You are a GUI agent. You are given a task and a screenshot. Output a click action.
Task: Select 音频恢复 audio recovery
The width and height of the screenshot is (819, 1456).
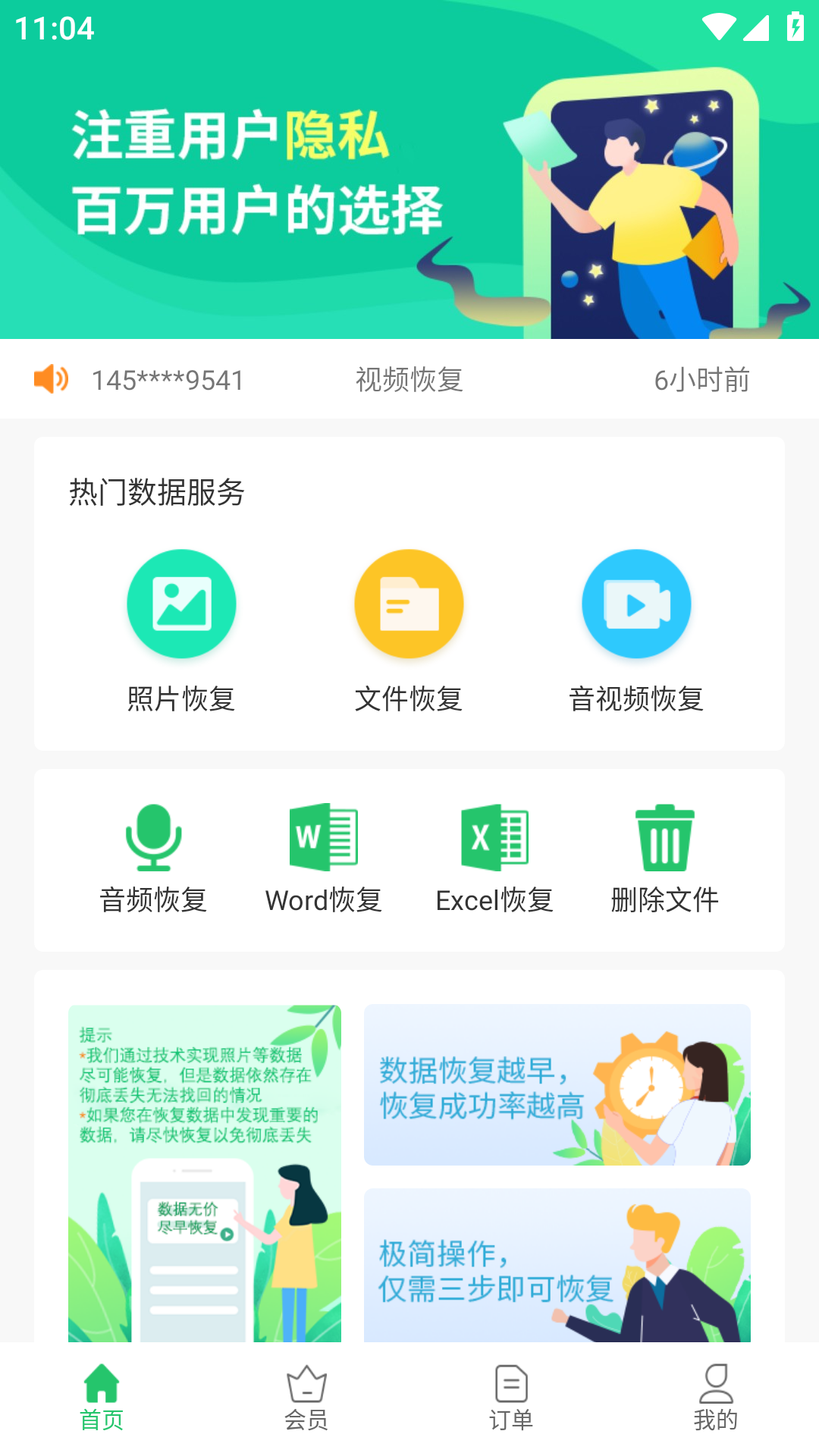pyautogui.click(x=153, y=858)
